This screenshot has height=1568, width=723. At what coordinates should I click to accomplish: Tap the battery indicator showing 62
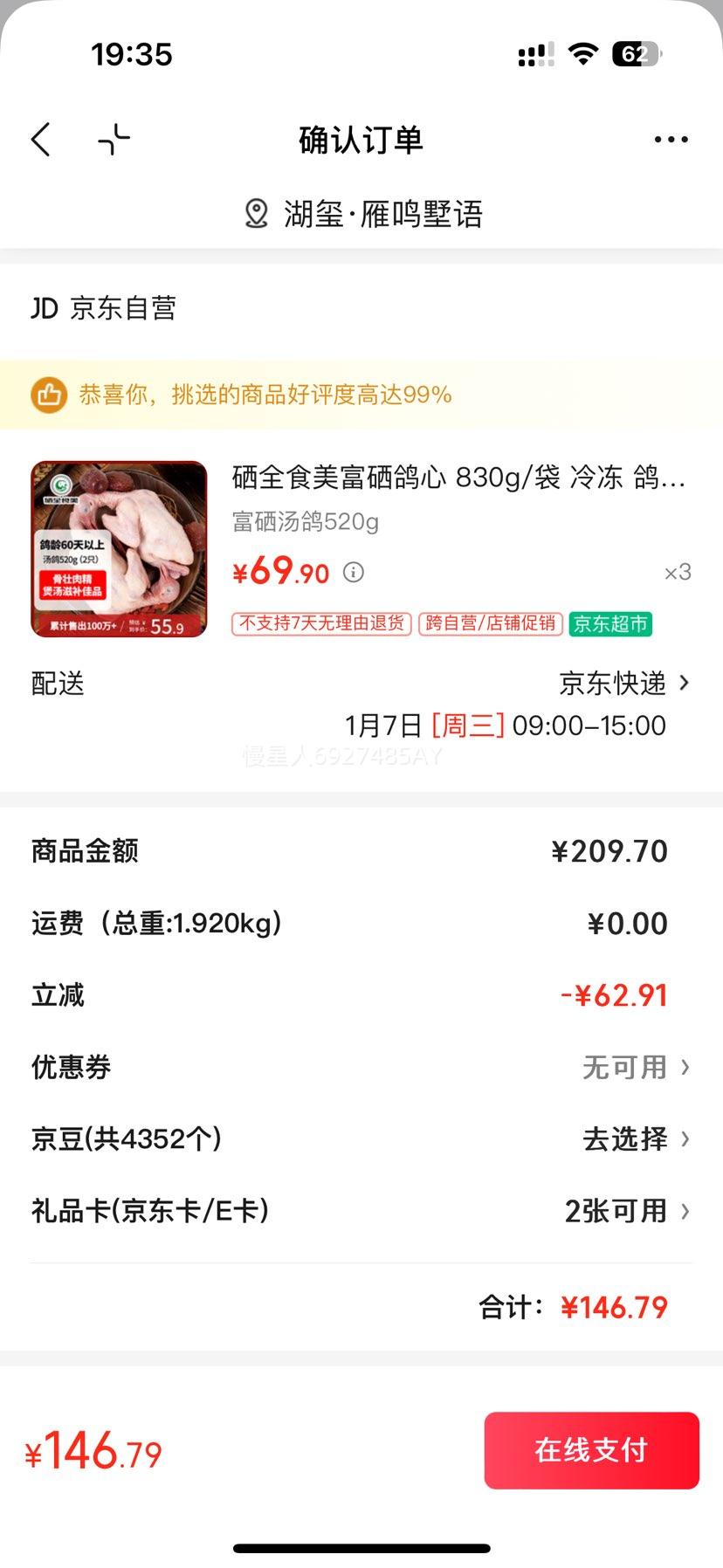point(637,54)
